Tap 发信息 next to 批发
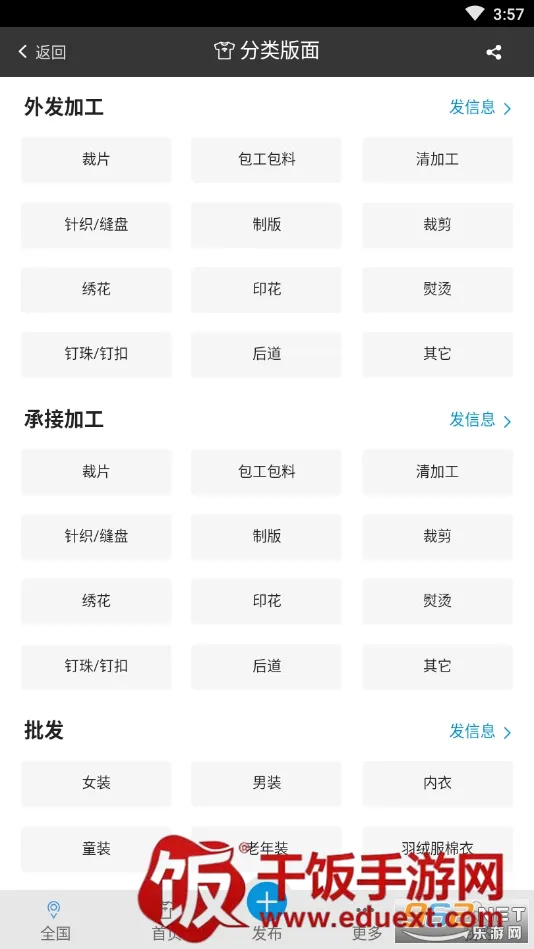This screenshot has height=949, width=534. point(480,731)
